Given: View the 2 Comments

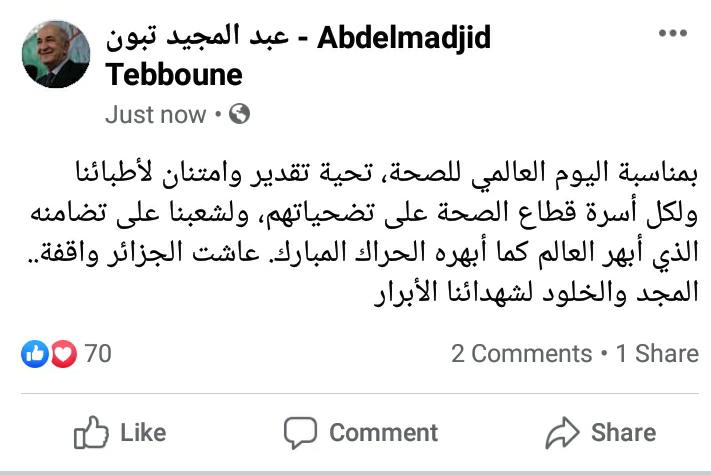Looking at the screenshot, I should coord(521,353).
